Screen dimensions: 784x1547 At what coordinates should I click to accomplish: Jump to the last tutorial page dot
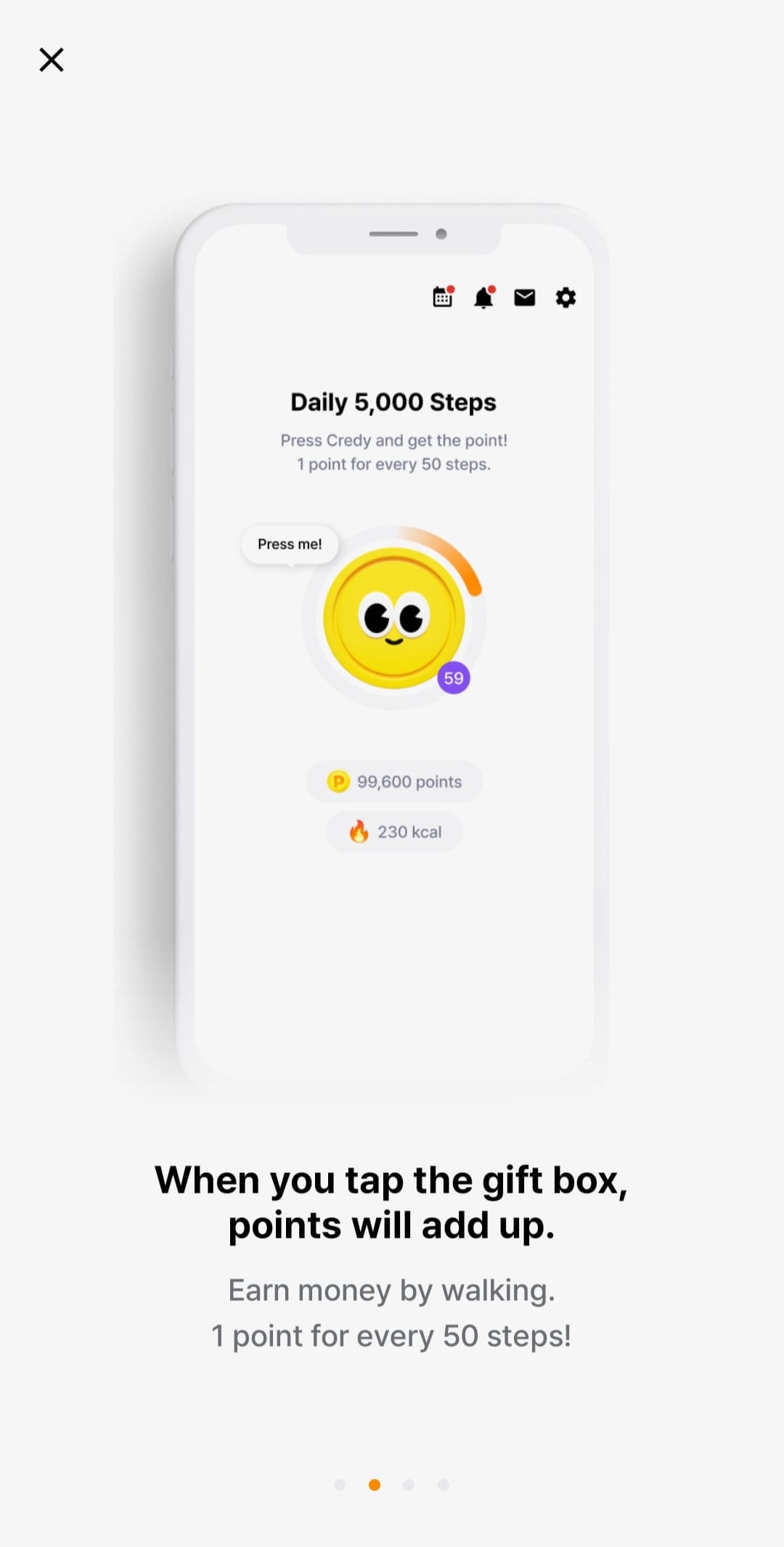click(x=444, y=1485)
